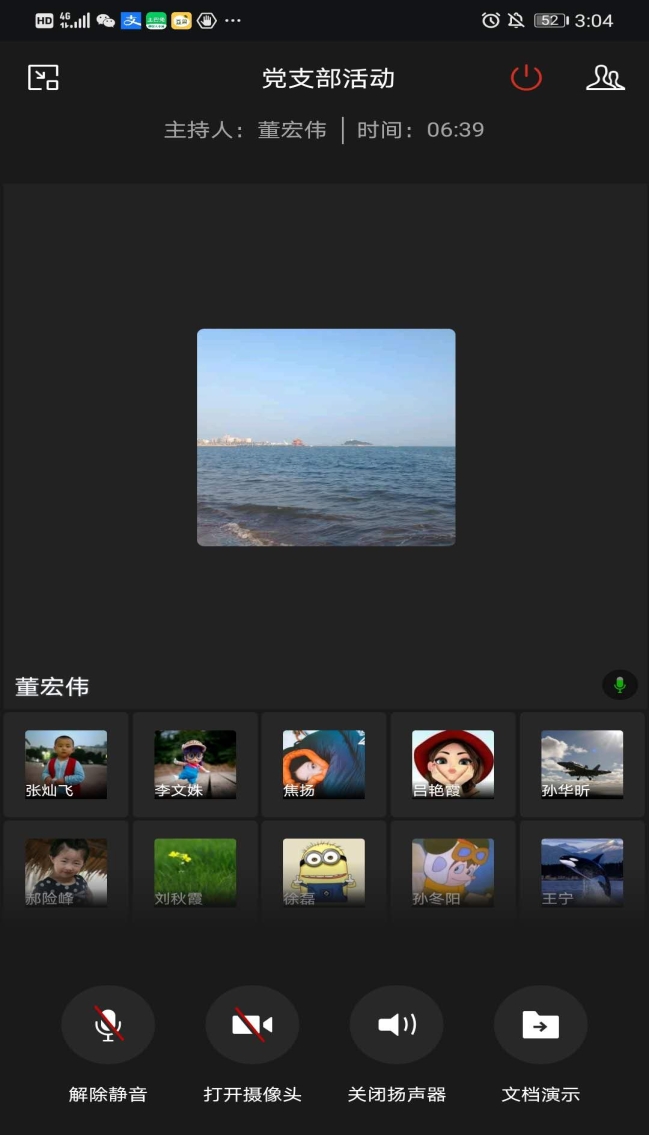Select participant 王宁

pyautogui.click(x=582, y=872)
